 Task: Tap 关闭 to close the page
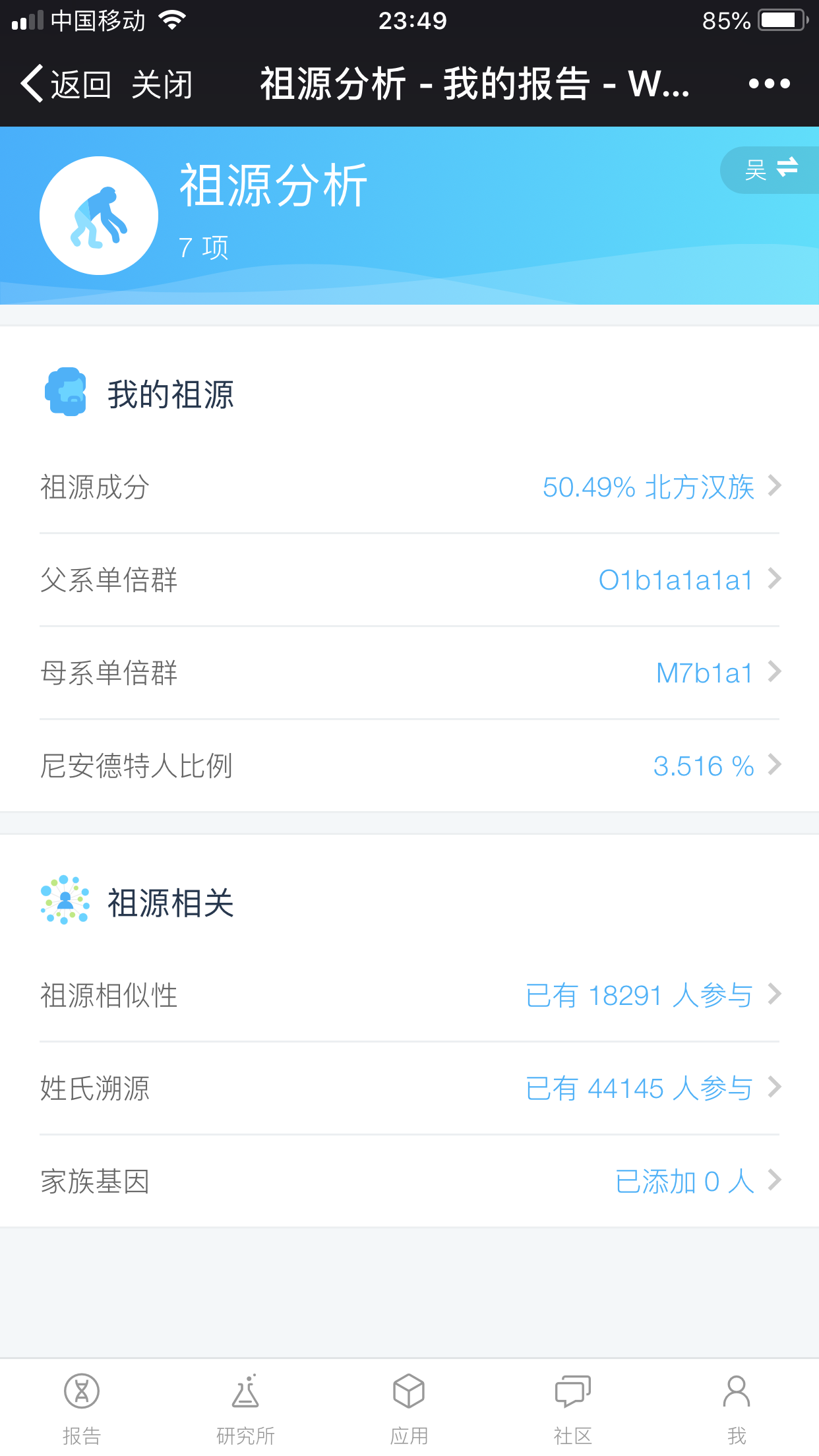(162, 84)
